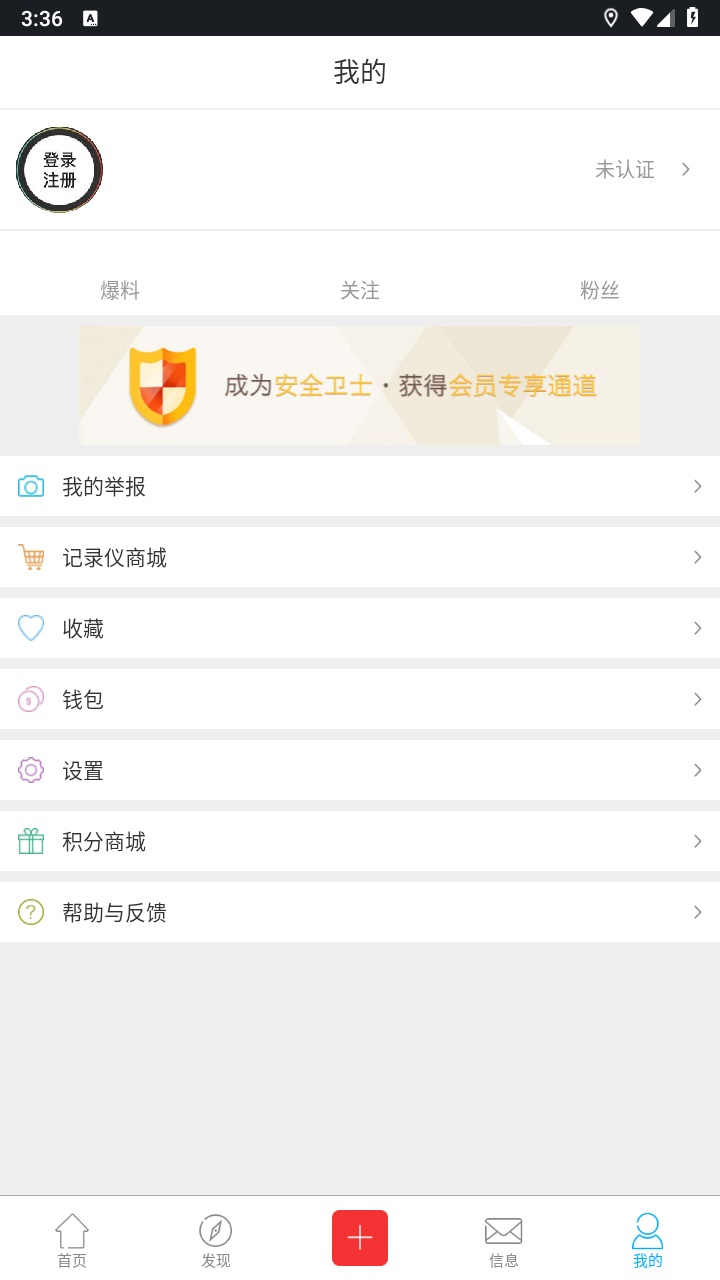
Task: Open details via the 我的举报 chevron
Action: click(697, 486)
